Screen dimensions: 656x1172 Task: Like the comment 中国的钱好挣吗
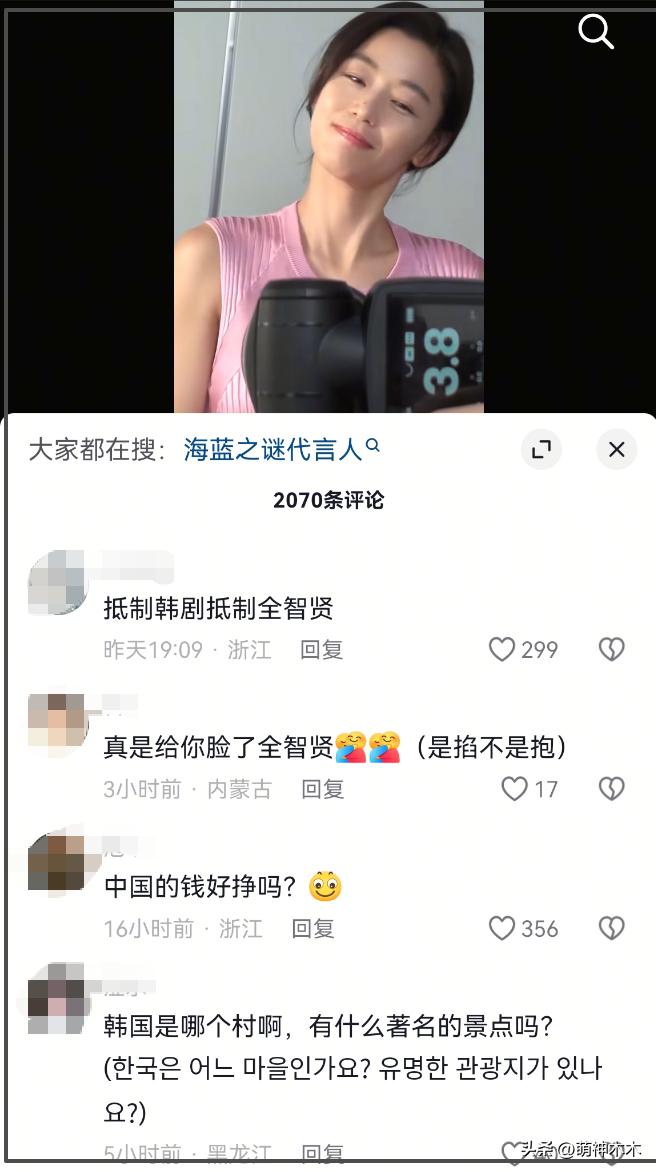click(502, 929)
